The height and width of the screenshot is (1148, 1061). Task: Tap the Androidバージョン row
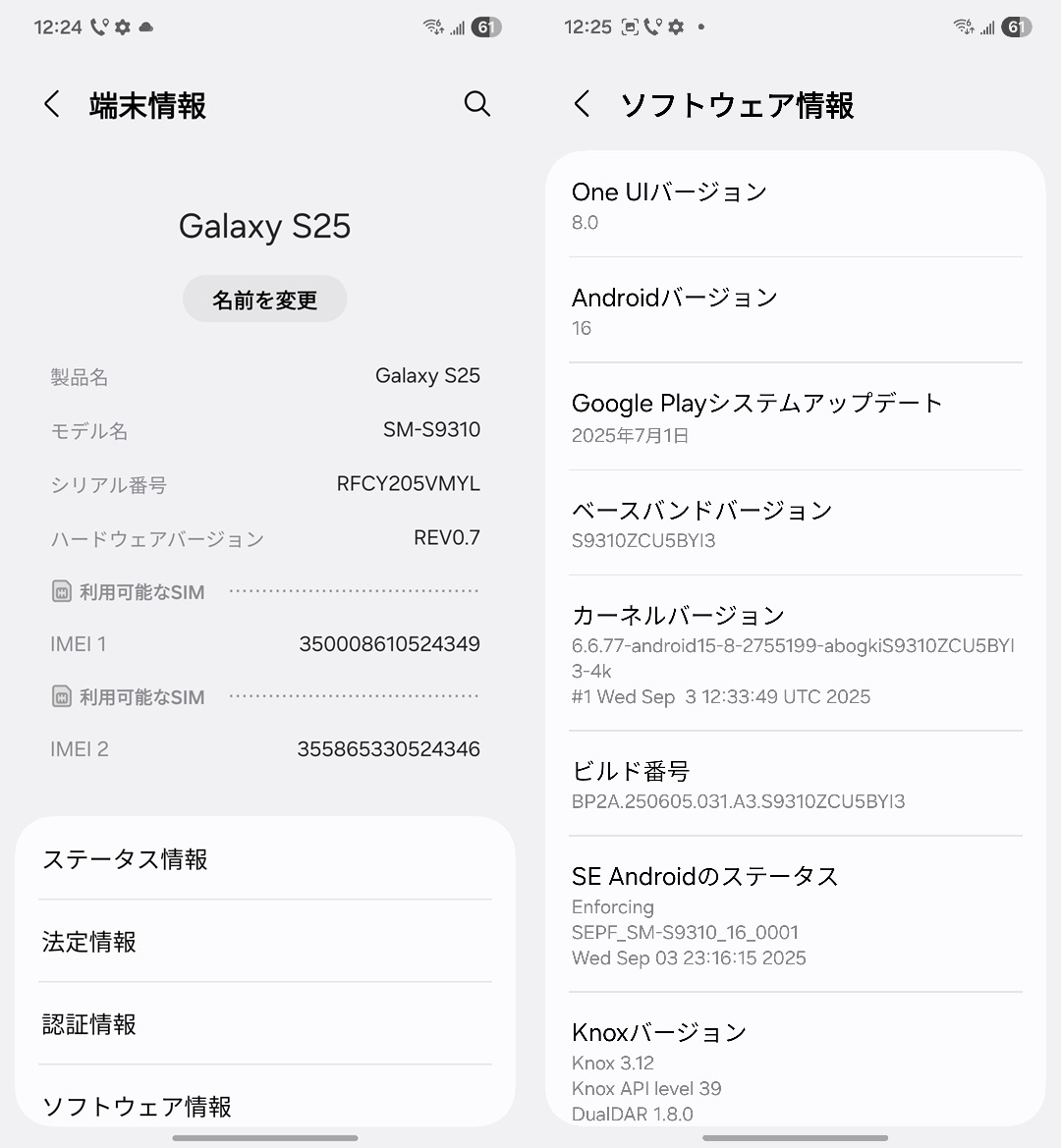pos(795,311)
